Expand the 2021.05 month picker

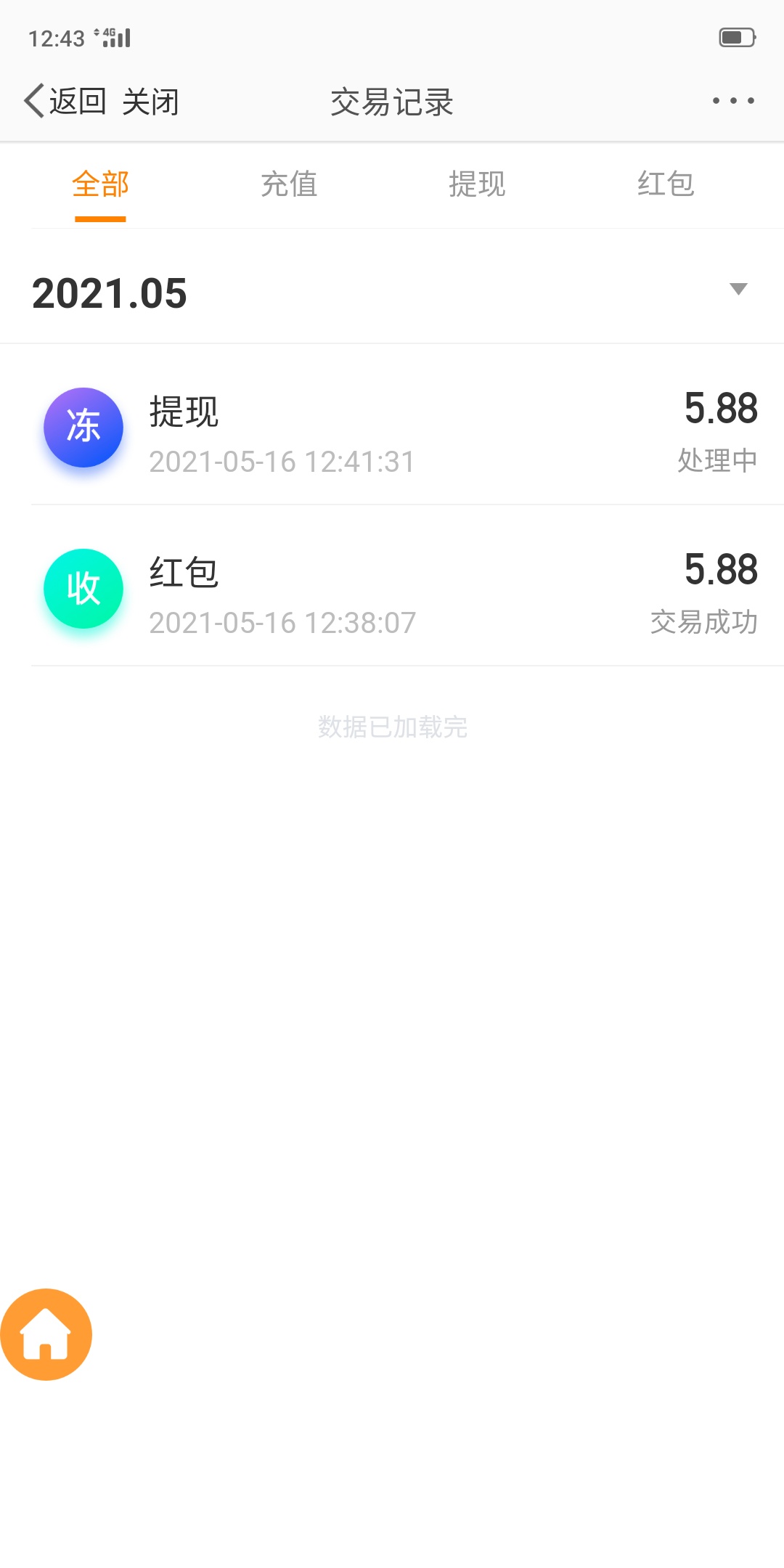pyautogui.click(x=738, y=290)
